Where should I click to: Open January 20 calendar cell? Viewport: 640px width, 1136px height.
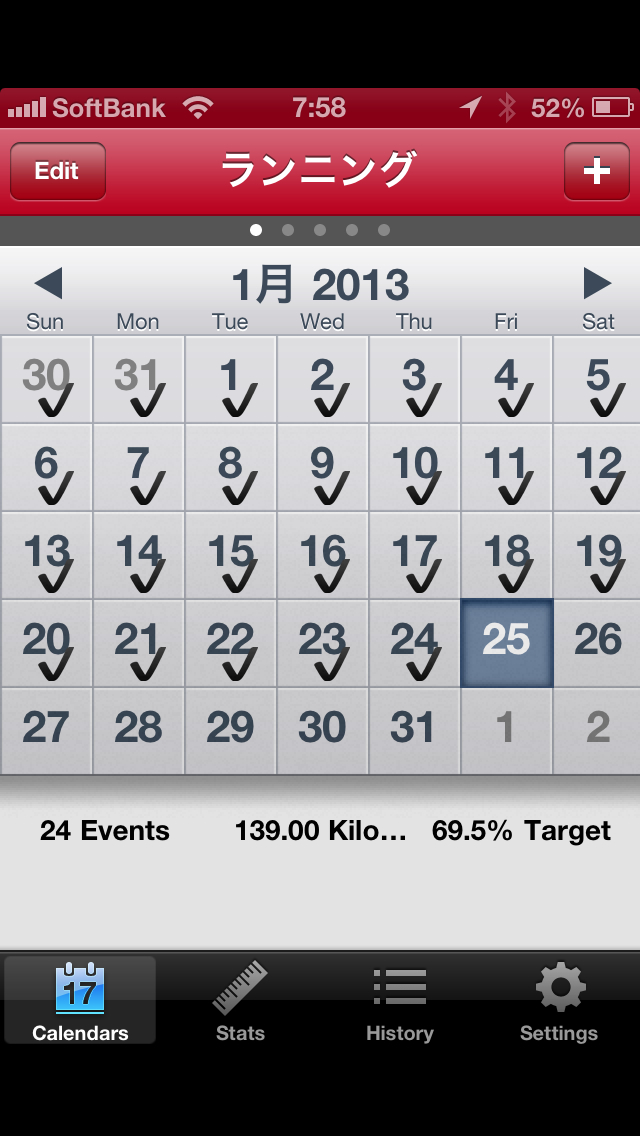coord(46,643)
